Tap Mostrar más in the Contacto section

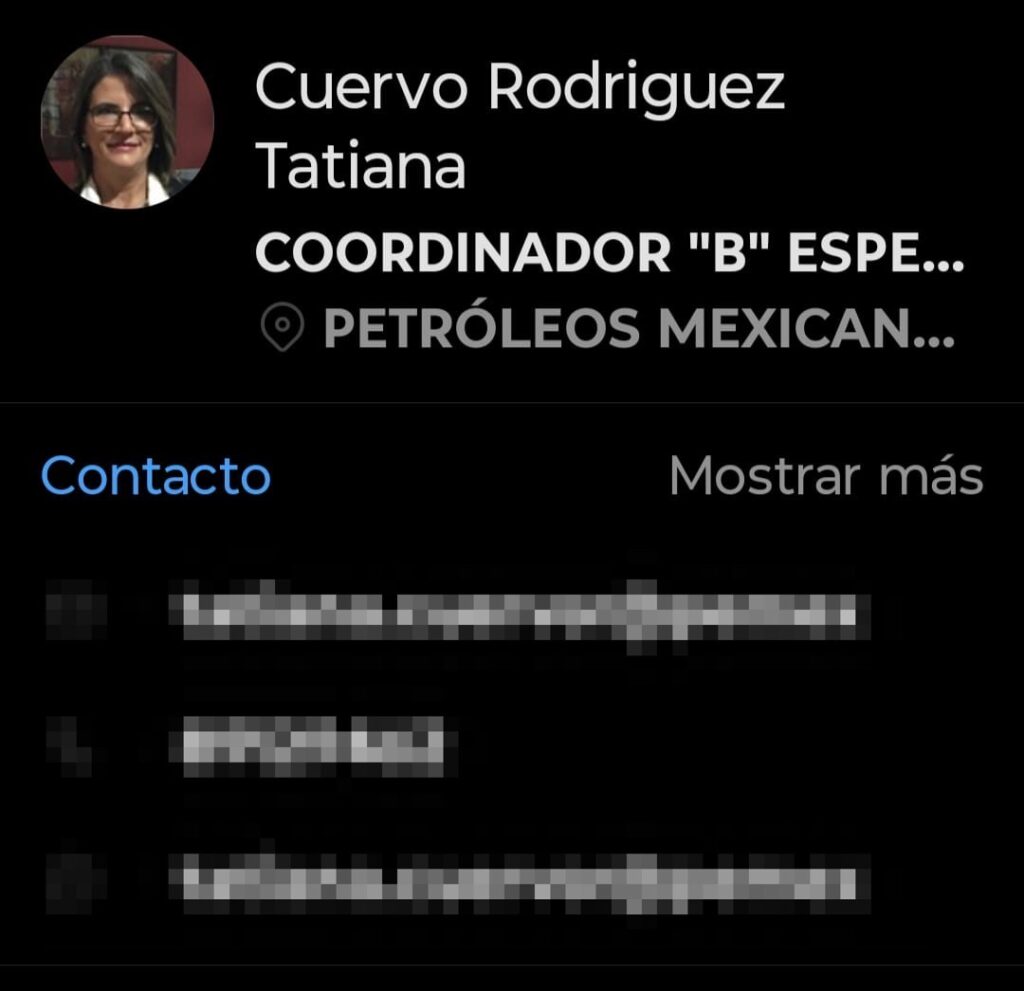825,476
